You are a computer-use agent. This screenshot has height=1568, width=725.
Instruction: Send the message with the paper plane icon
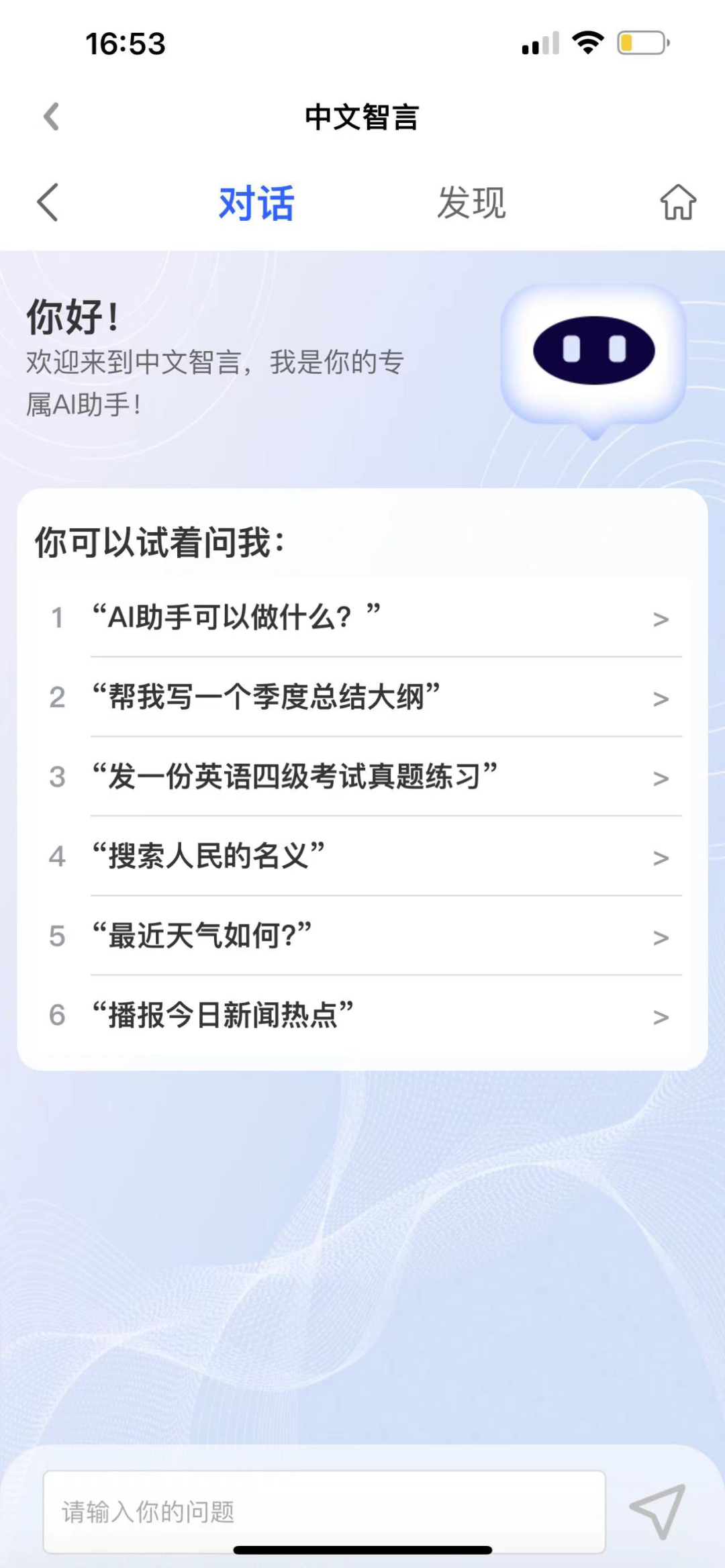tap(659, 1510)
